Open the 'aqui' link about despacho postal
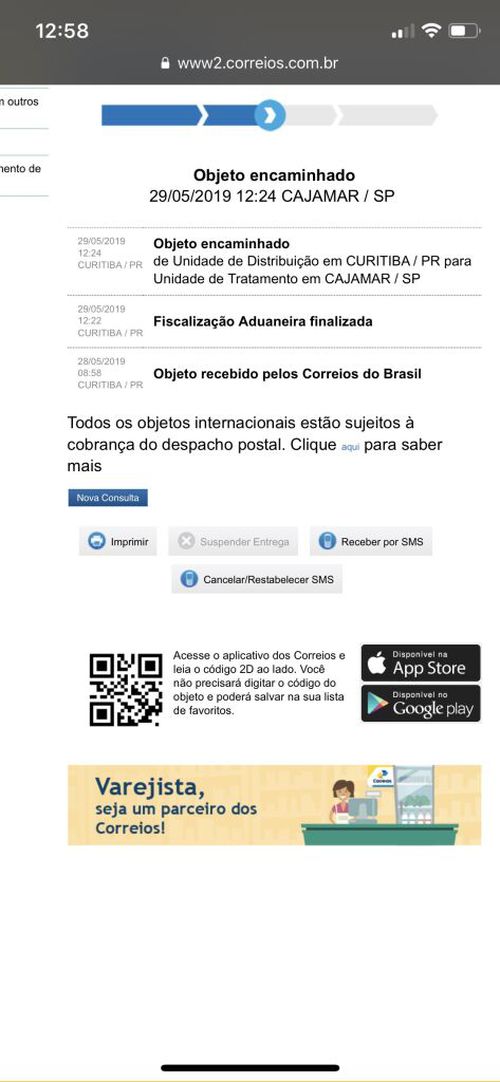This screenshot has height=1082, width=500. point(350,447)
